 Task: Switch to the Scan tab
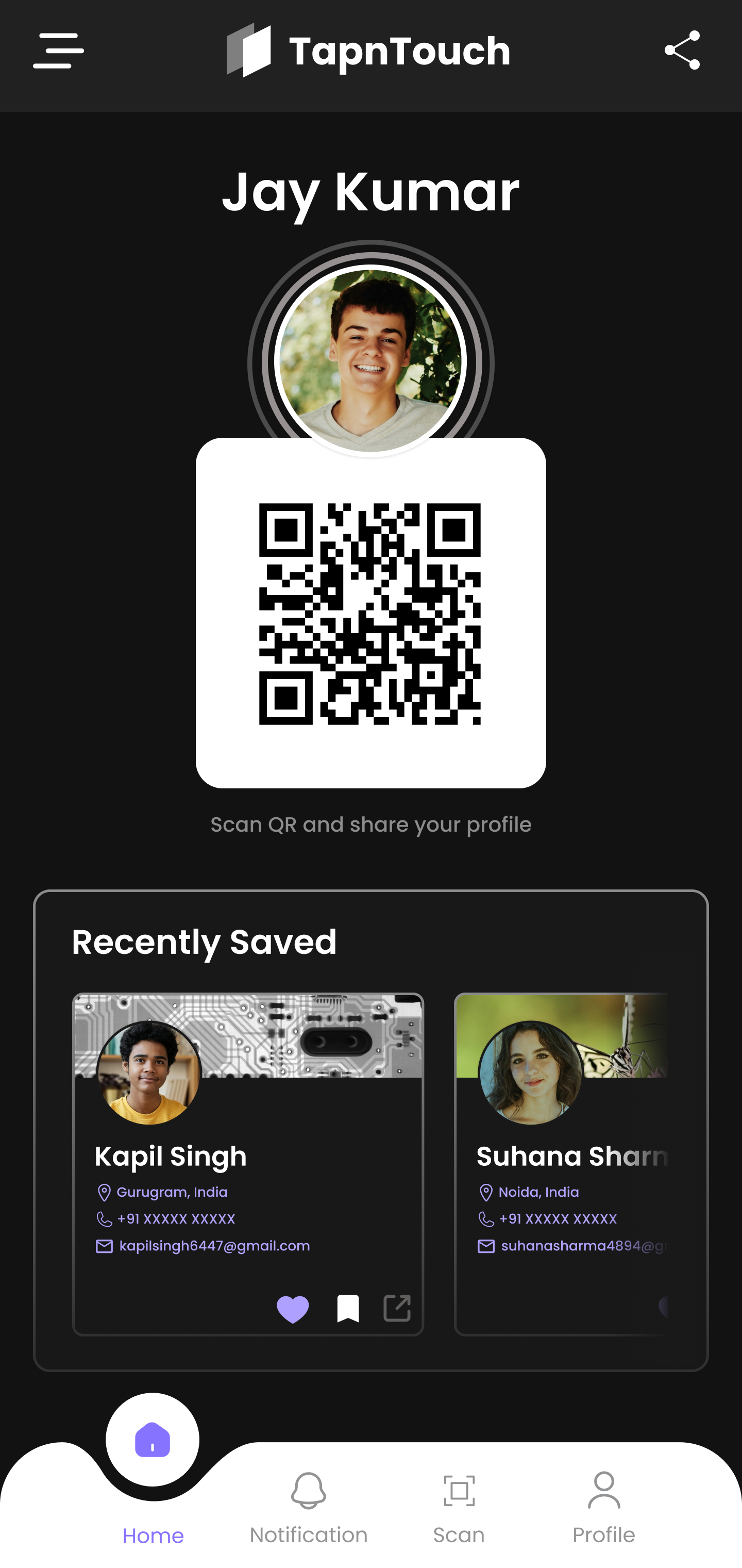click(459, 1508)
